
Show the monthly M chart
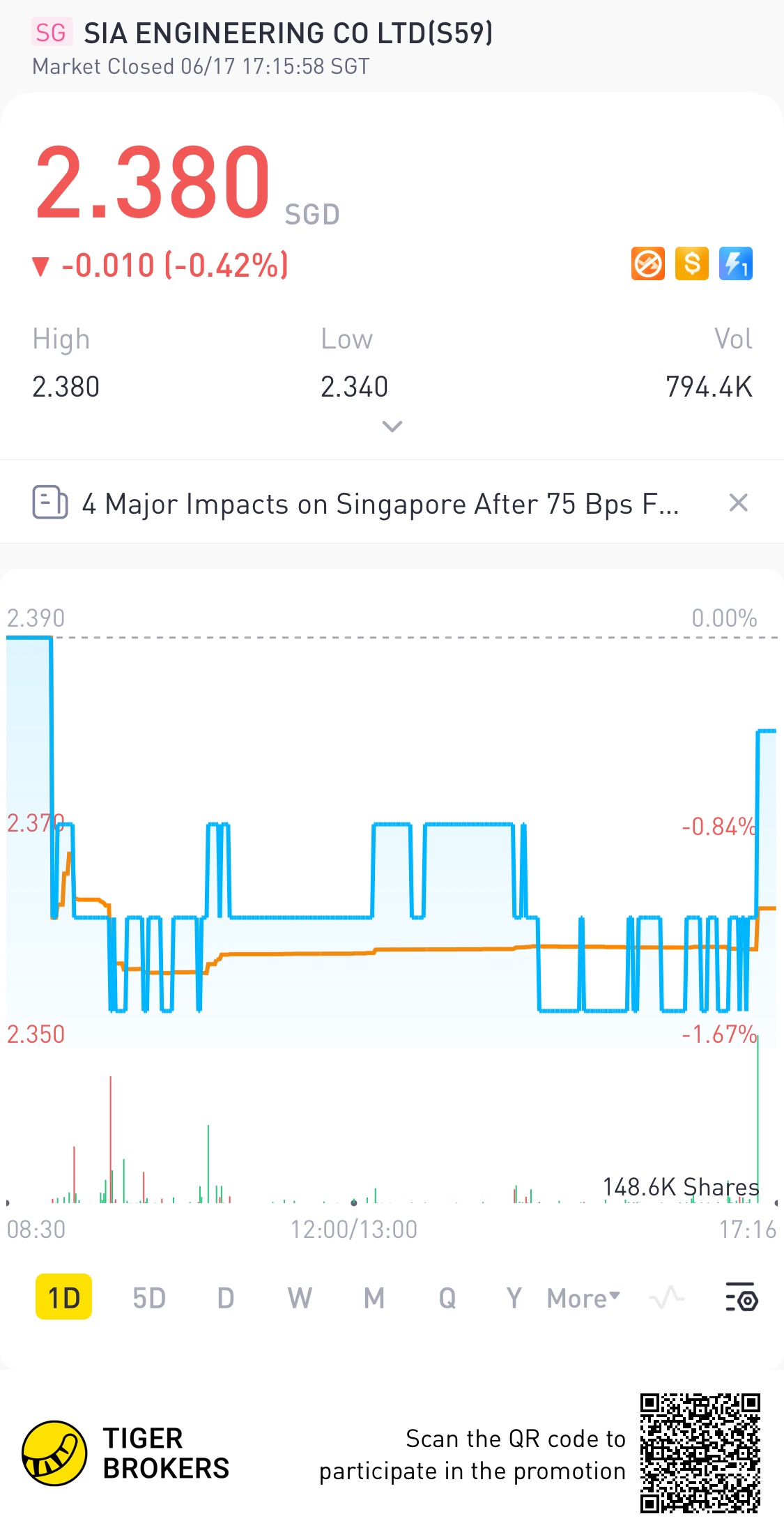click(374, 1298)
